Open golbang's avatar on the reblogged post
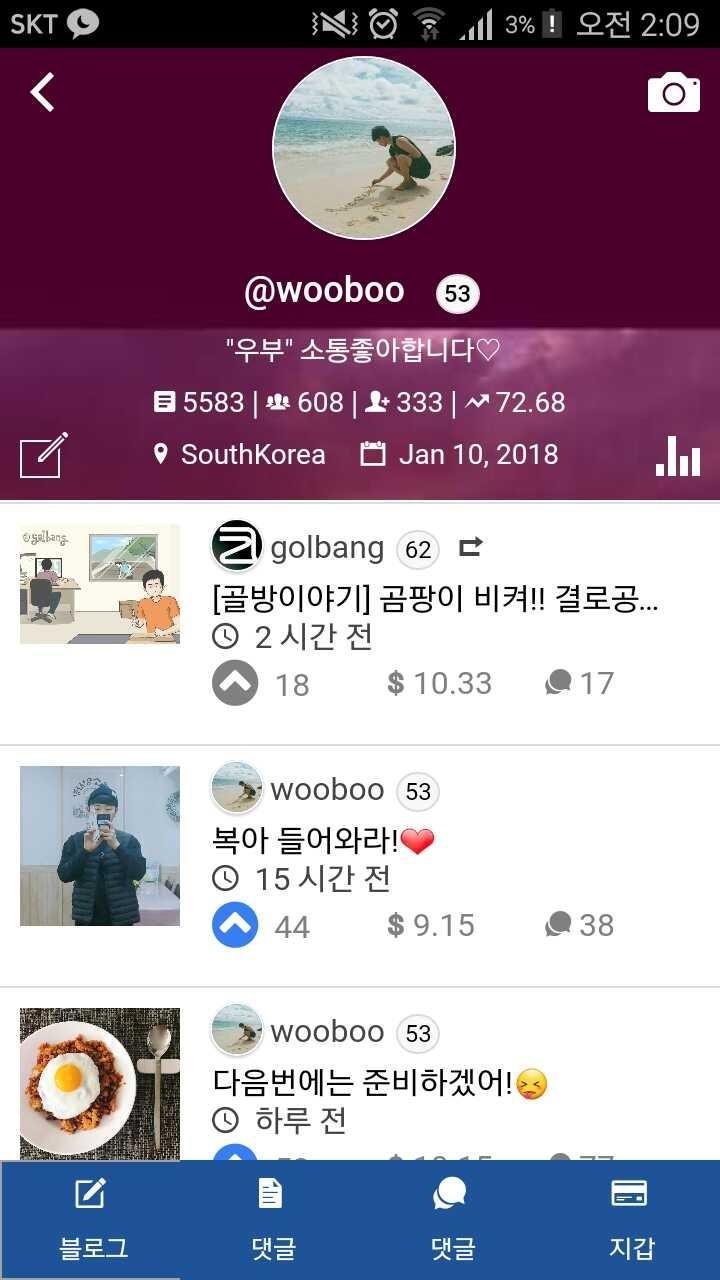 pos(237,546)
